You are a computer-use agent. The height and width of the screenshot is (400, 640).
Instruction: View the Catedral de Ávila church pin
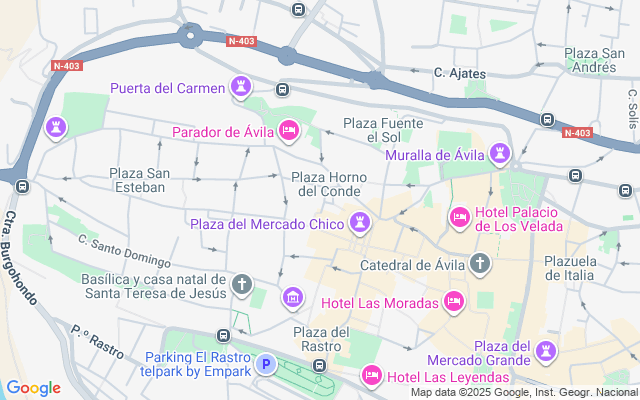481,265
